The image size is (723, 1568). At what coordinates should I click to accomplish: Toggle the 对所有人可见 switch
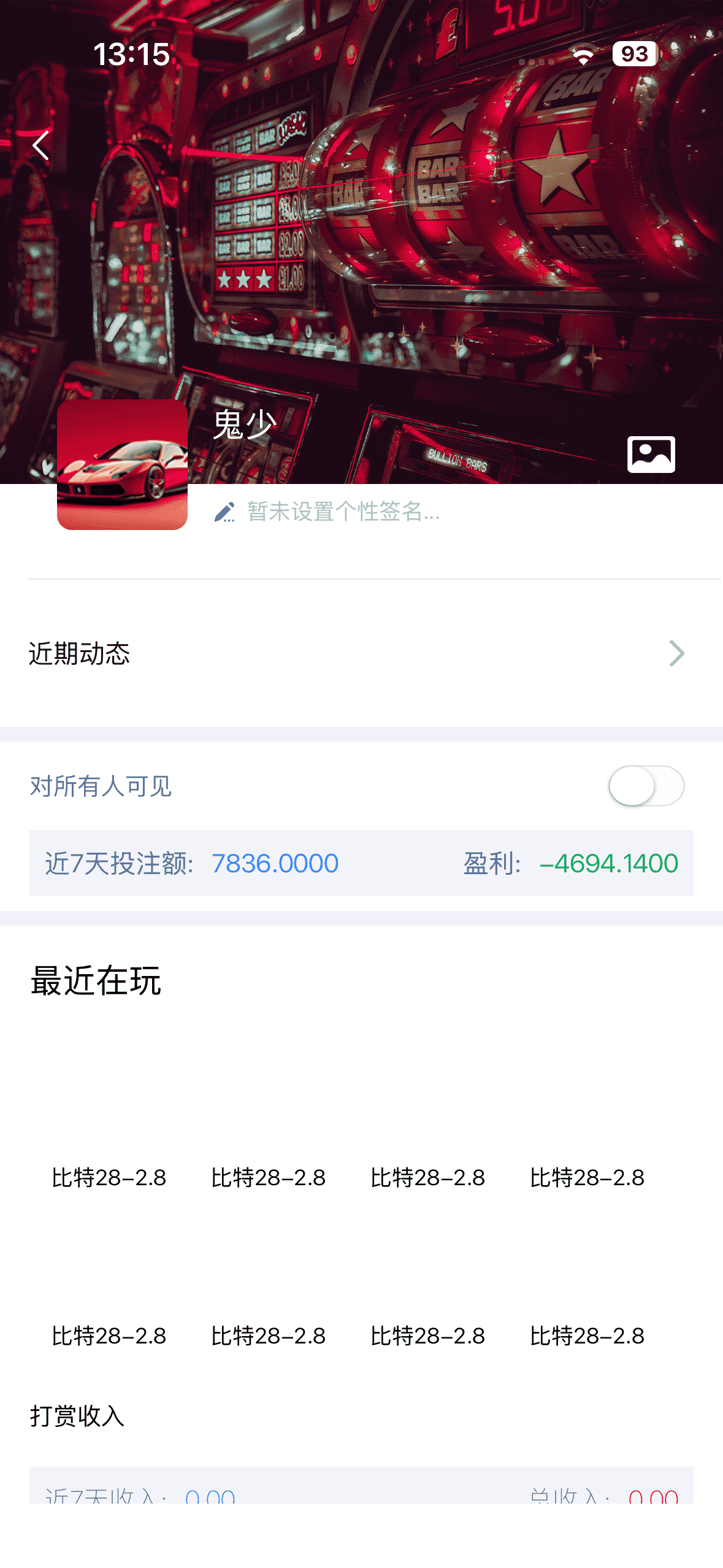pos(646,786)
